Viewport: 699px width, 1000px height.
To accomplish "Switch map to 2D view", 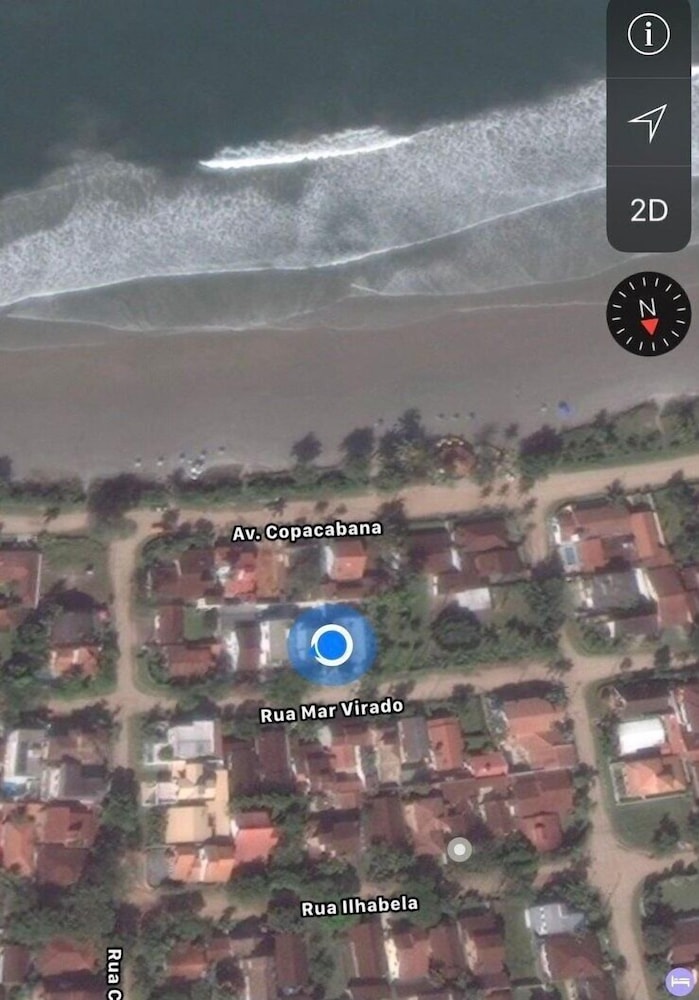I will 648,210.
